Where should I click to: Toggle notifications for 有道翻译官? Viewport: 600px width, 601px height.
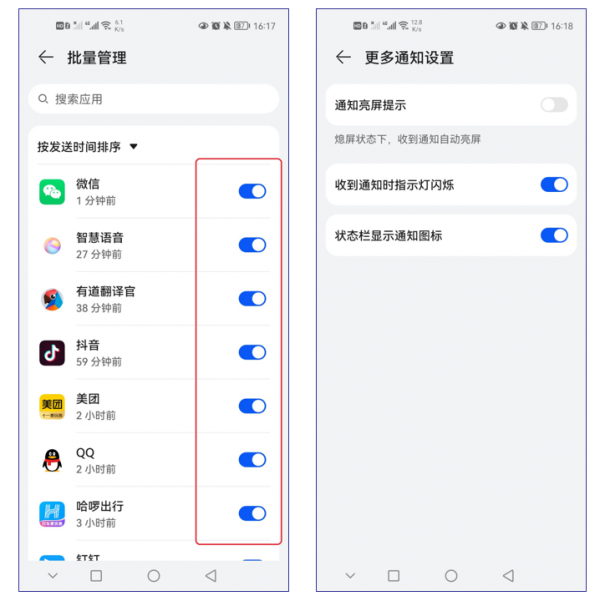[252, 298]
